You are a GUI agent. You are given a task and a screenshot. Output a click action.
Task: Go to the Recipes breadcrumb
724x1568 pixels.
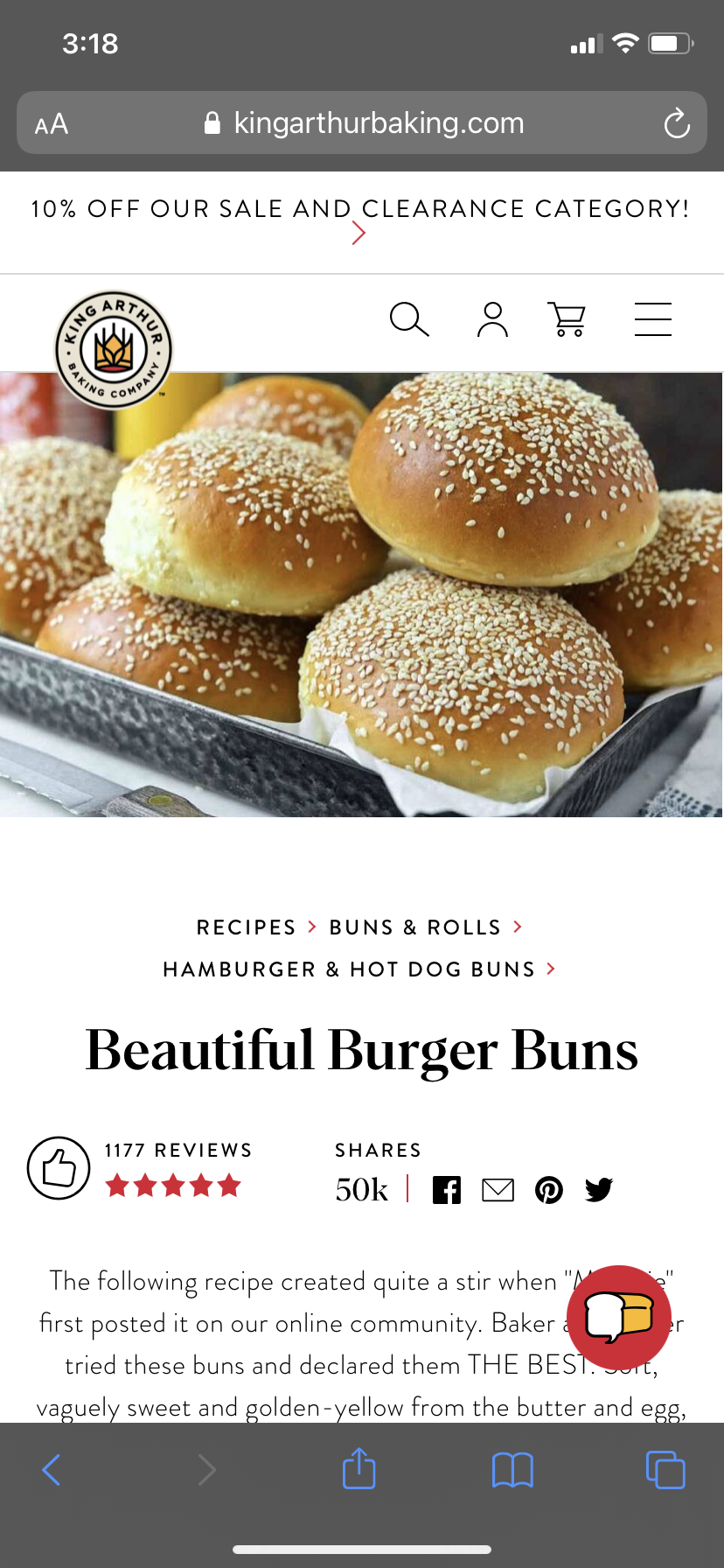tap(247, 927)
